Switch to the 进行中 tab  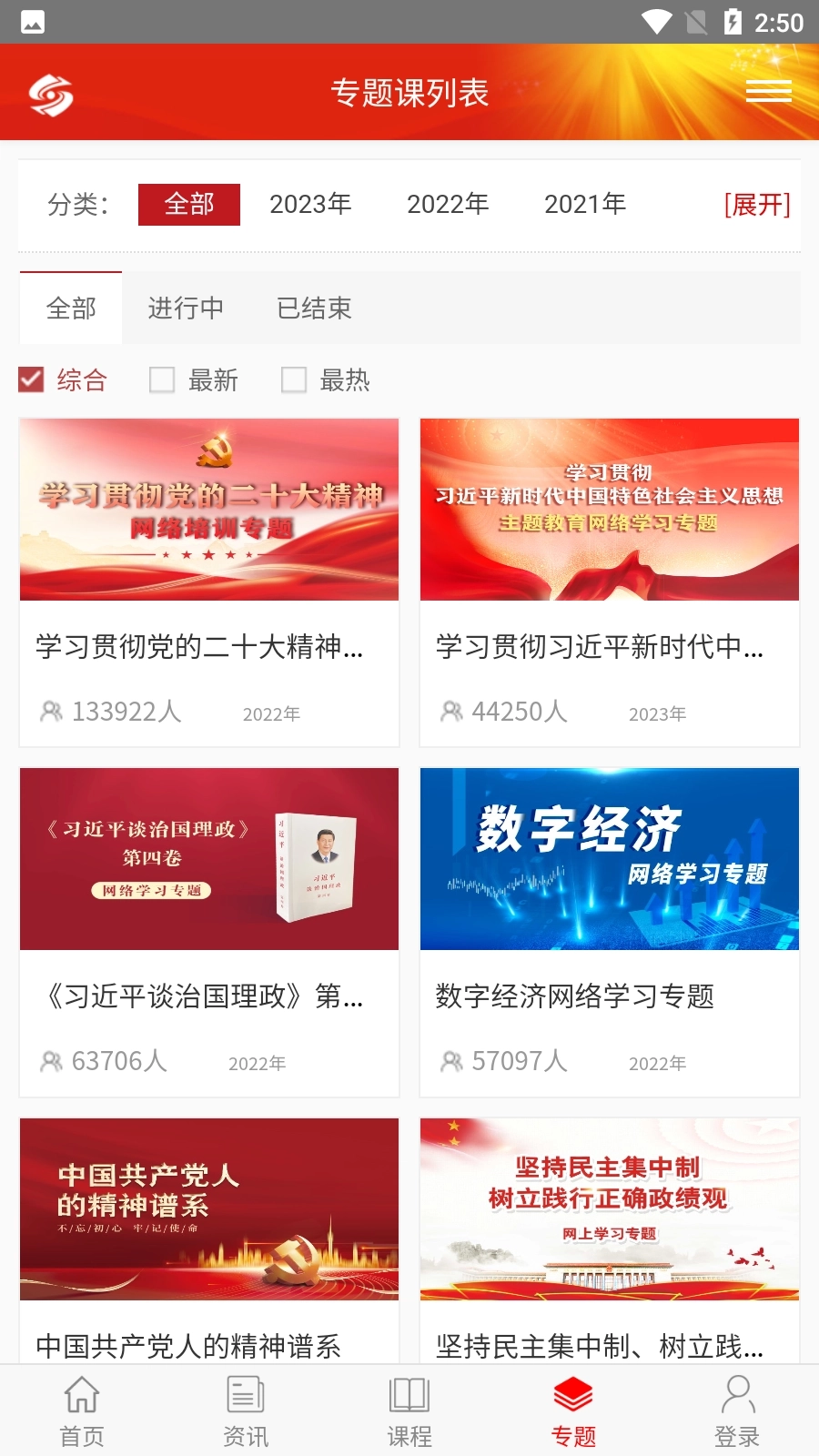point(185,308)
